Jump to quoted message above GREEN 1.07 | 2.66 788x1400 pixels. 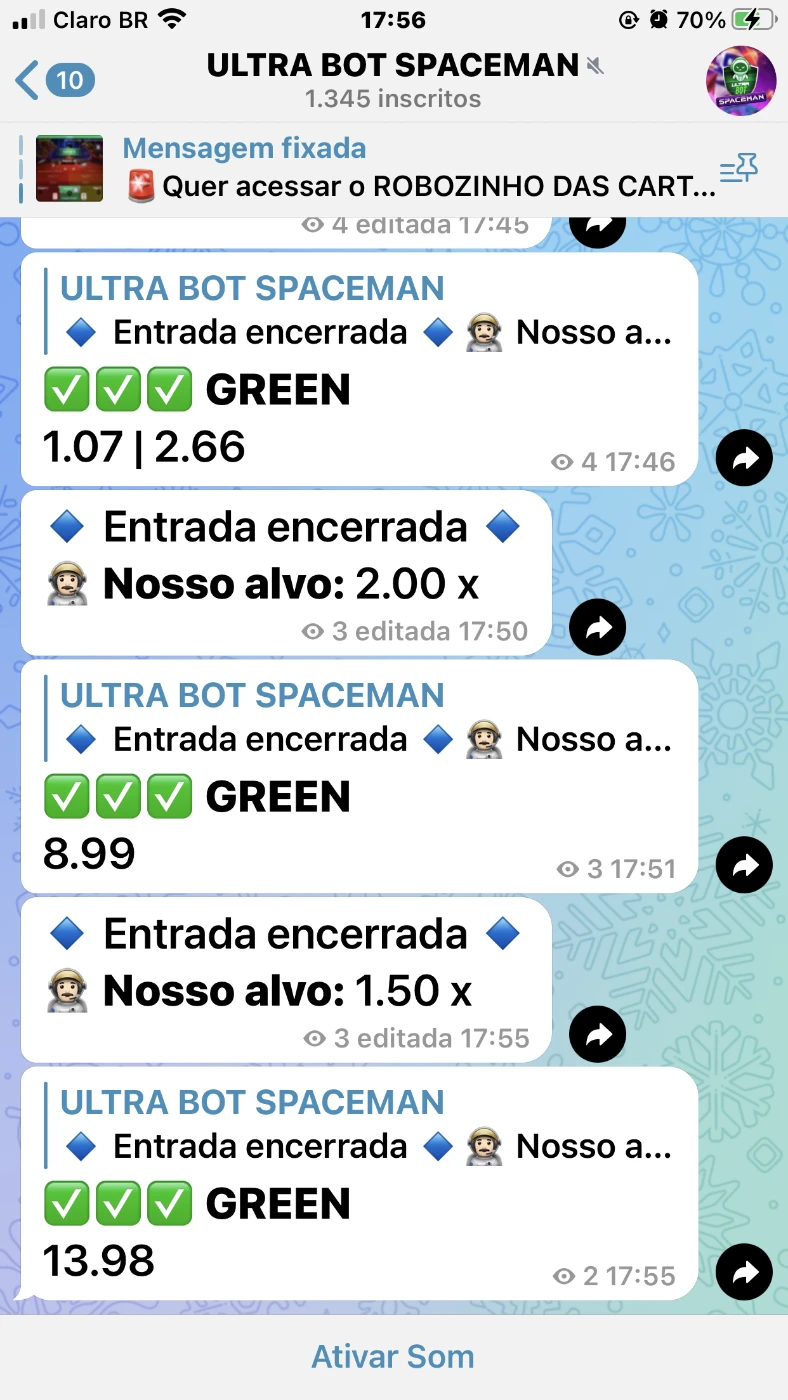(360, 311)
